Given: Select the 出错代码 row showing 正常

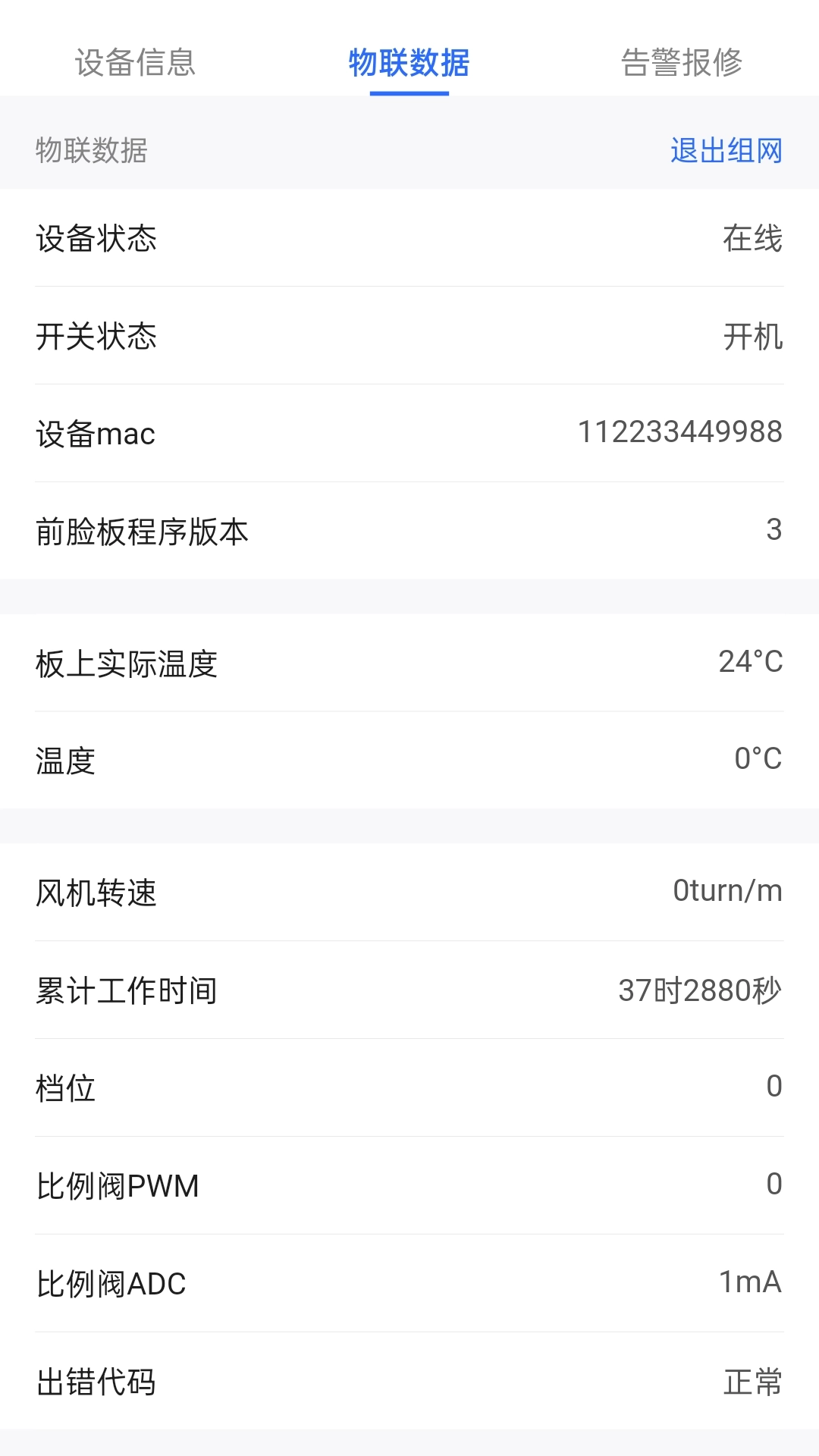Looking at the screenshot, I should tap(409, 1382).
